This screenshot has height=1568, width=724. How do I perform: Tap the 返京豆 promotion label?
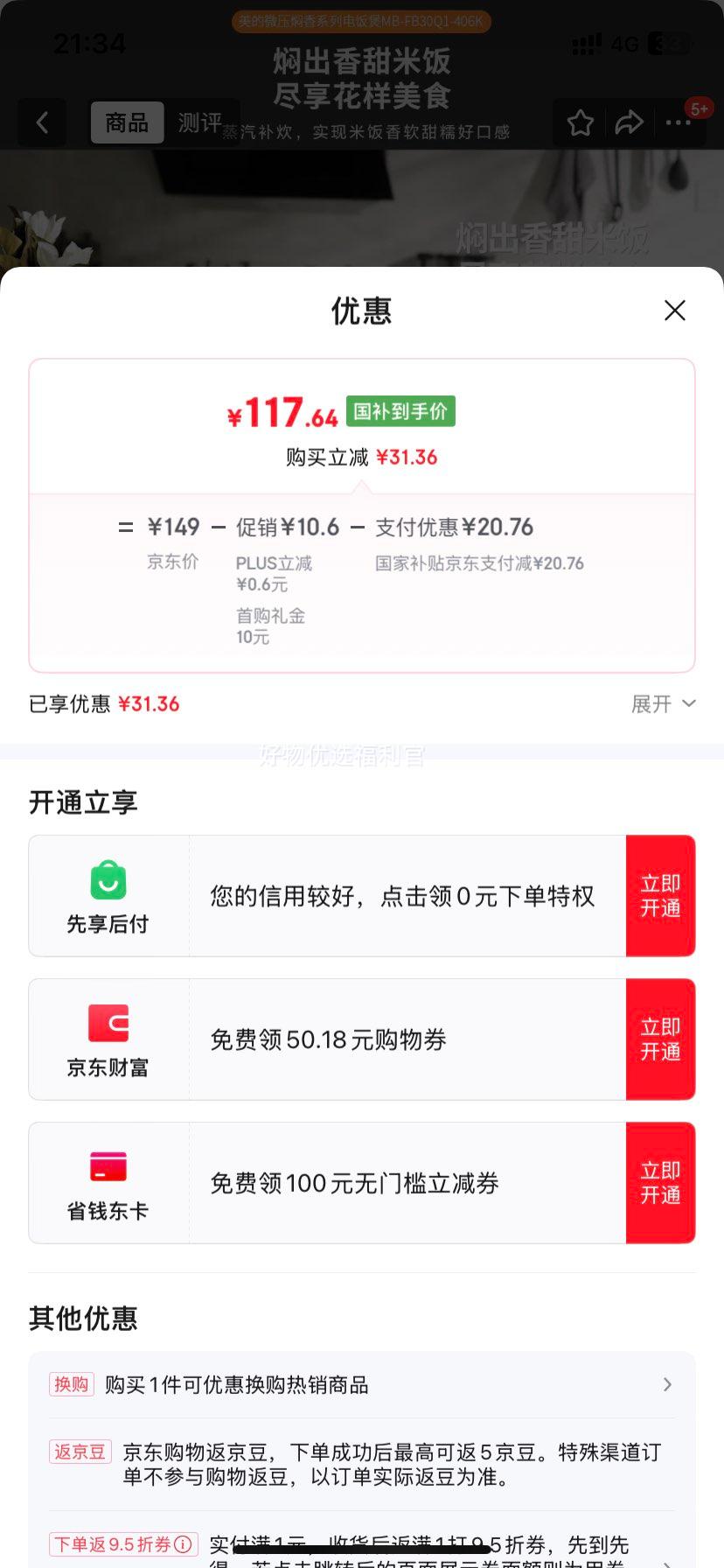(80, 1451)
